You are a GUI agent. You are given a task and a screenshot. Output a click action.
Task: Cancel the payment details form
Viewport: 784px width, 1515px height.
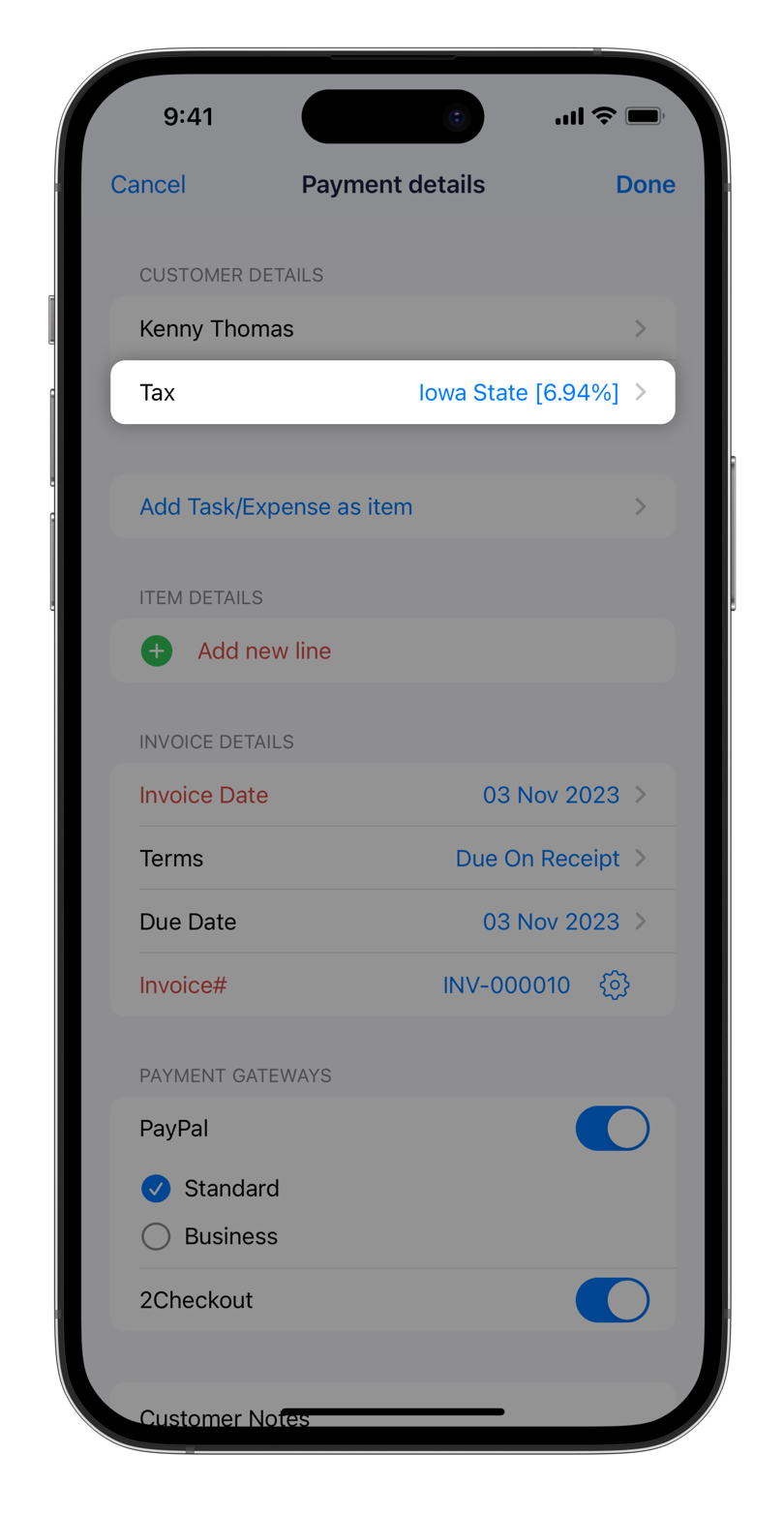(x=148, y=184)
